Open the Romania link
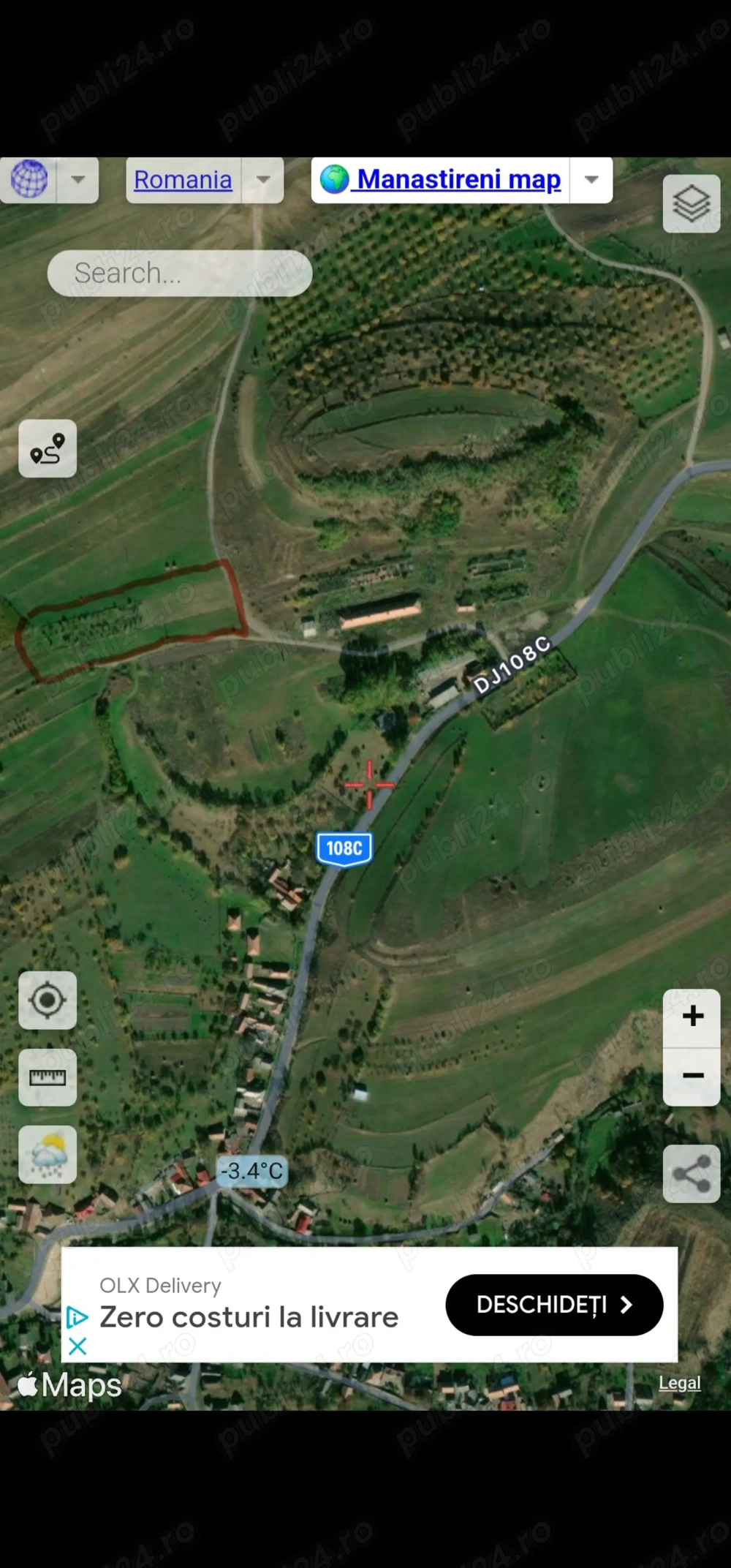 pos(183,180)
